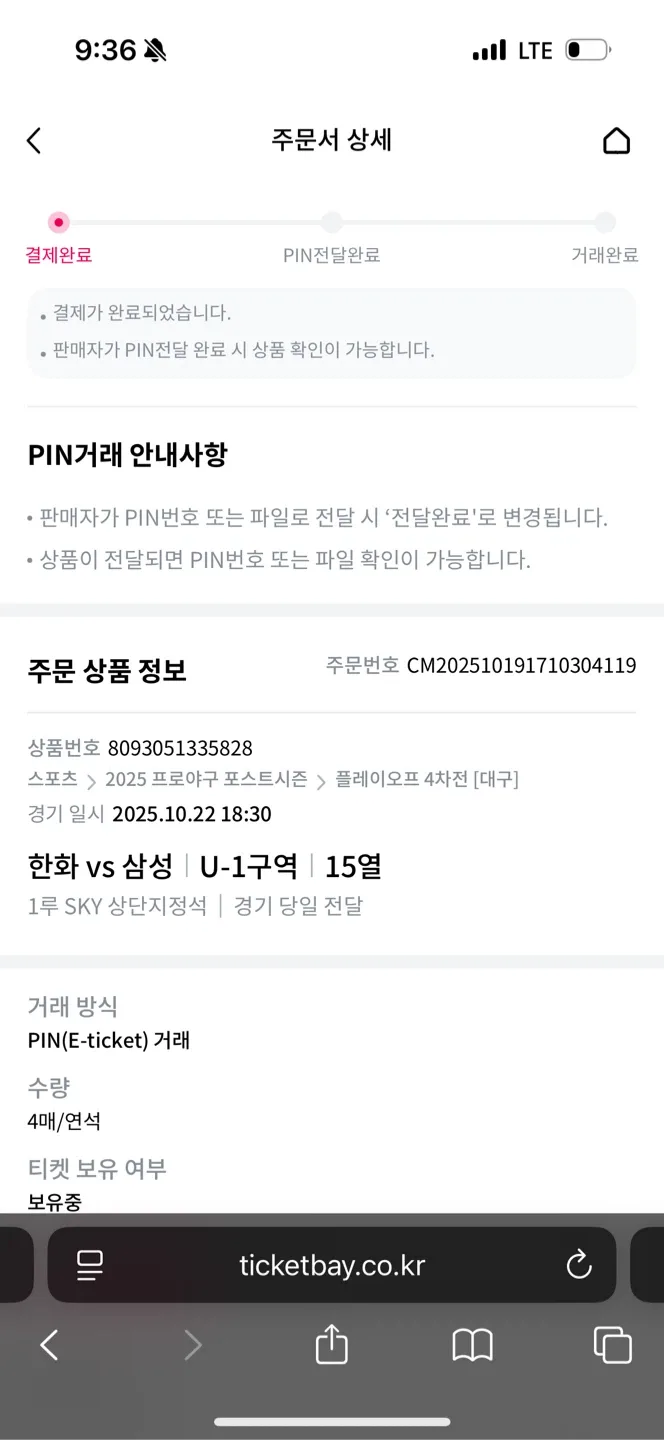This screenshot has width=664, height=1440.
Task: Share this page via Safari share icon
Action: pyautogui.click(x=331, y=1345)
